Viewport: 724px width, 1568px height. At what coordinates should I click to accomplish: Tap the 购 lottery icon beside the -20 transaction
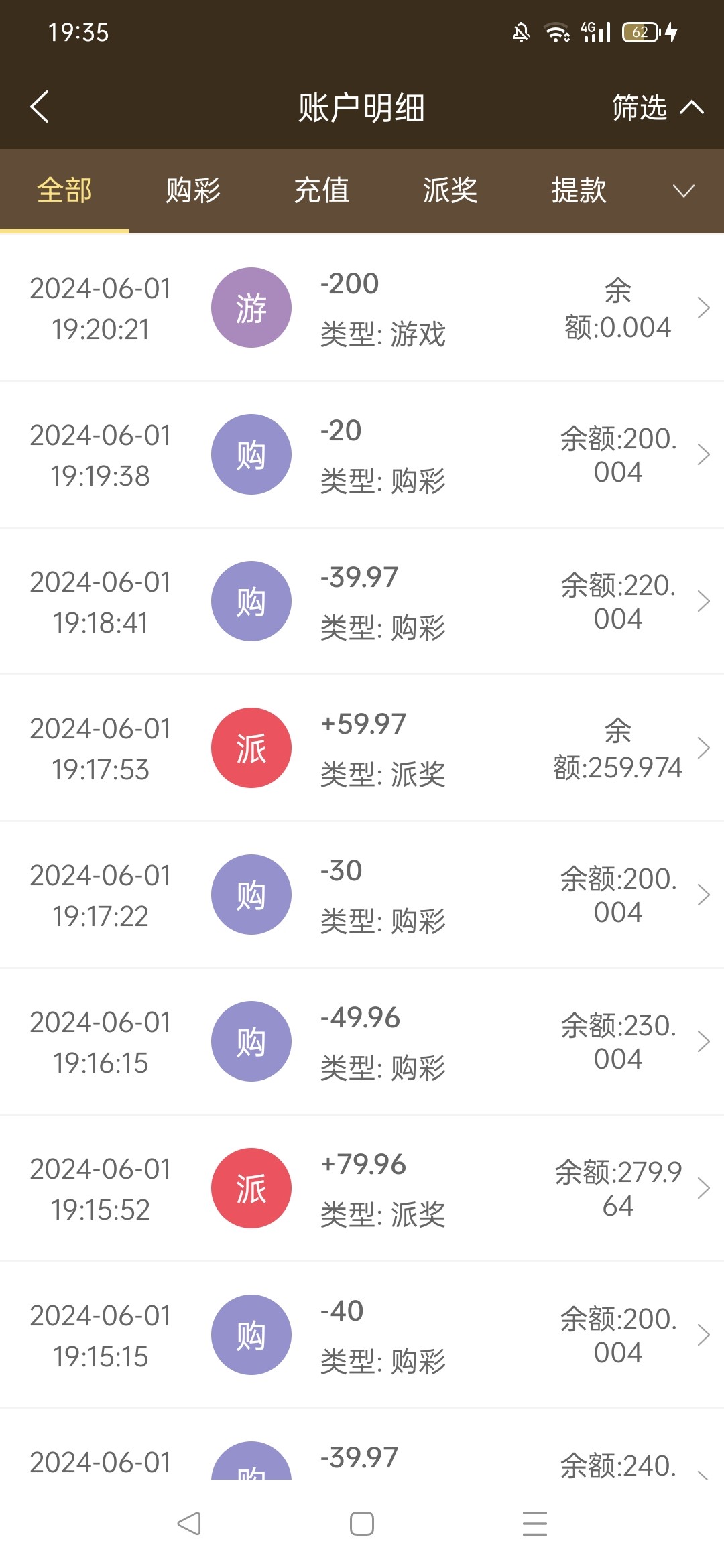[251, 454]
